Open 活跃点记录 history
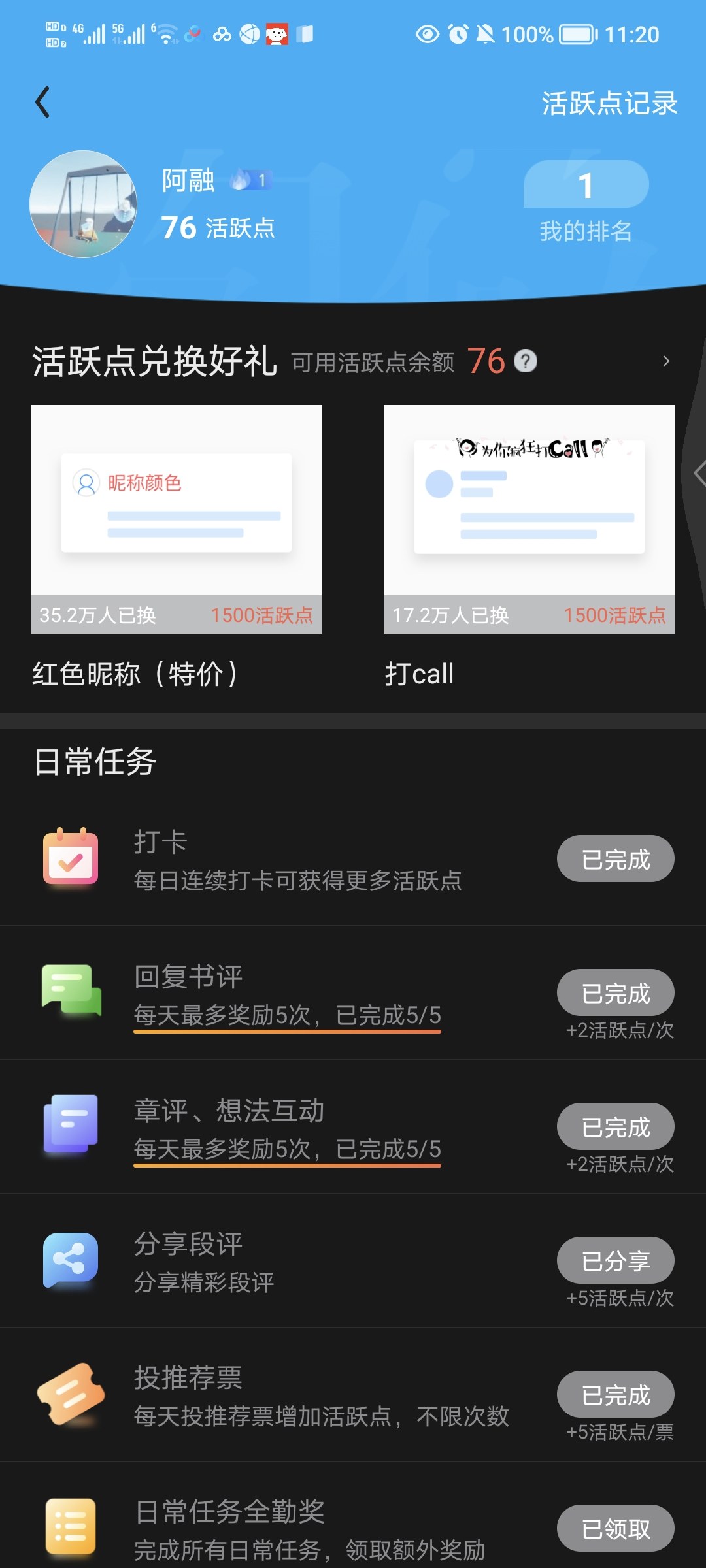The height and width of the screenshot is (1568, 706). (x=609, y=103)
